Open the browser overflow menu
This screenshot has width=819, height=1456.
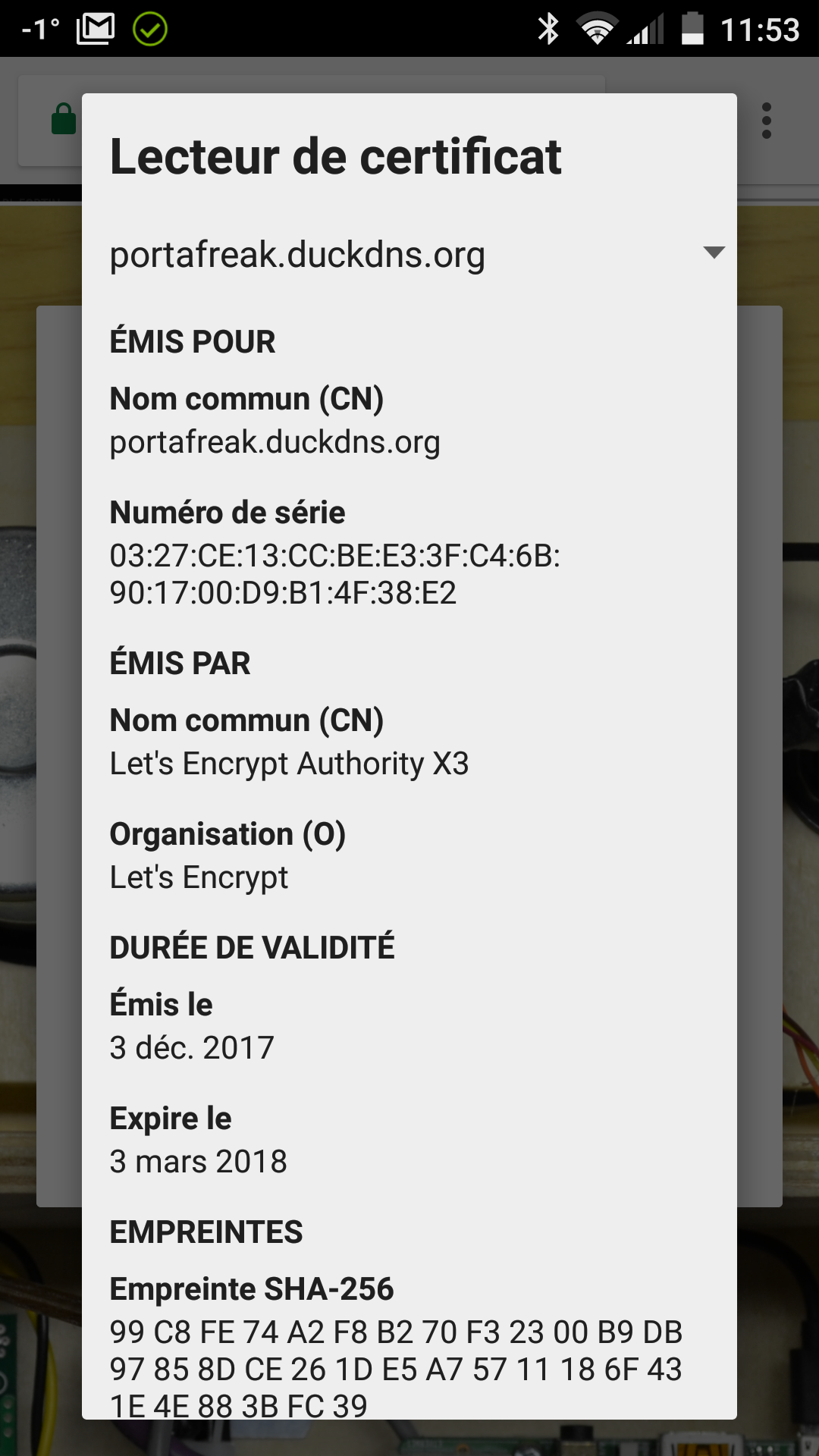tap(767, 121)
